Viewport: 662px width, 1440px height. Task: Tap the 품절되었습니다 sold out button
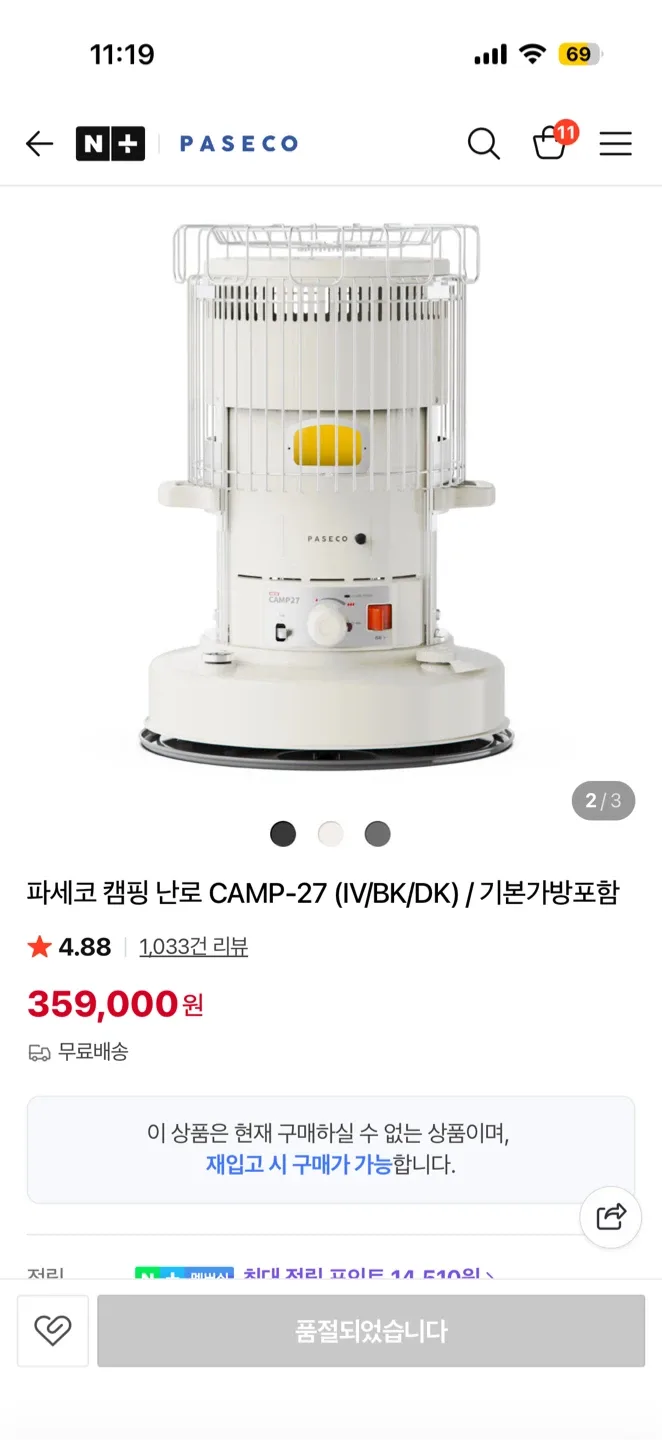(x=371, y=1331)
